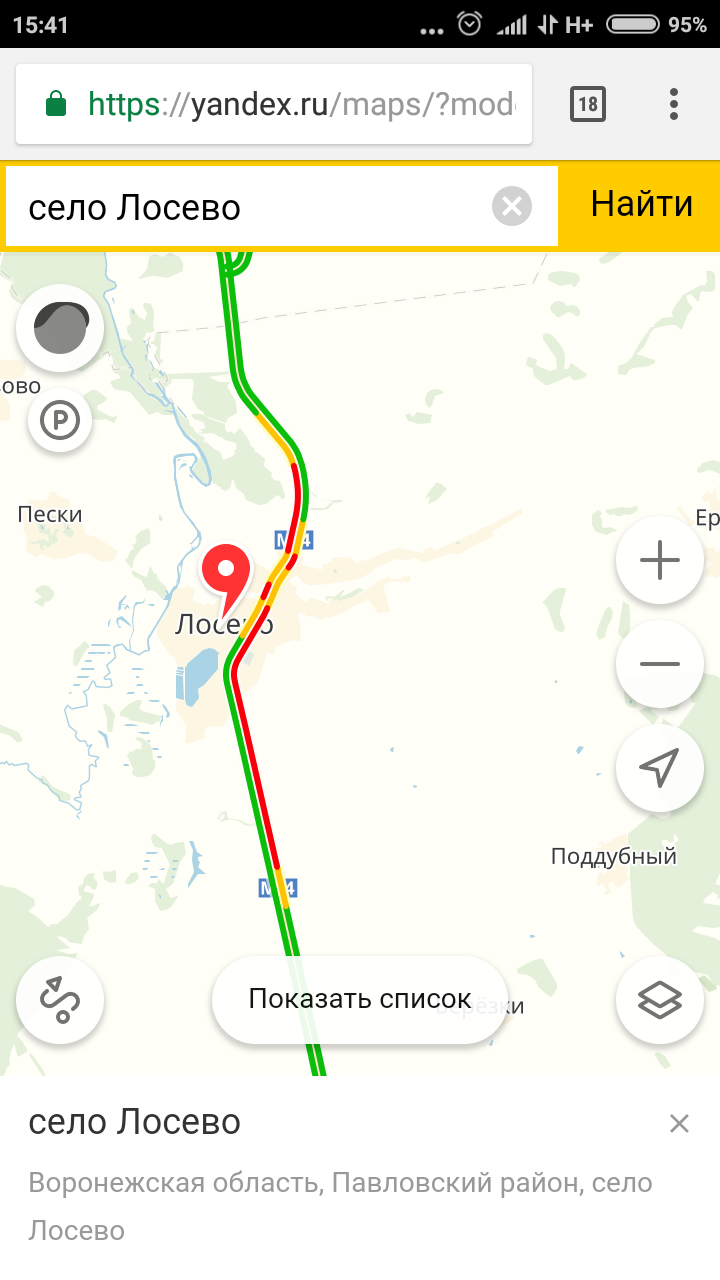Center map on my location

click(x=660, y=768)
